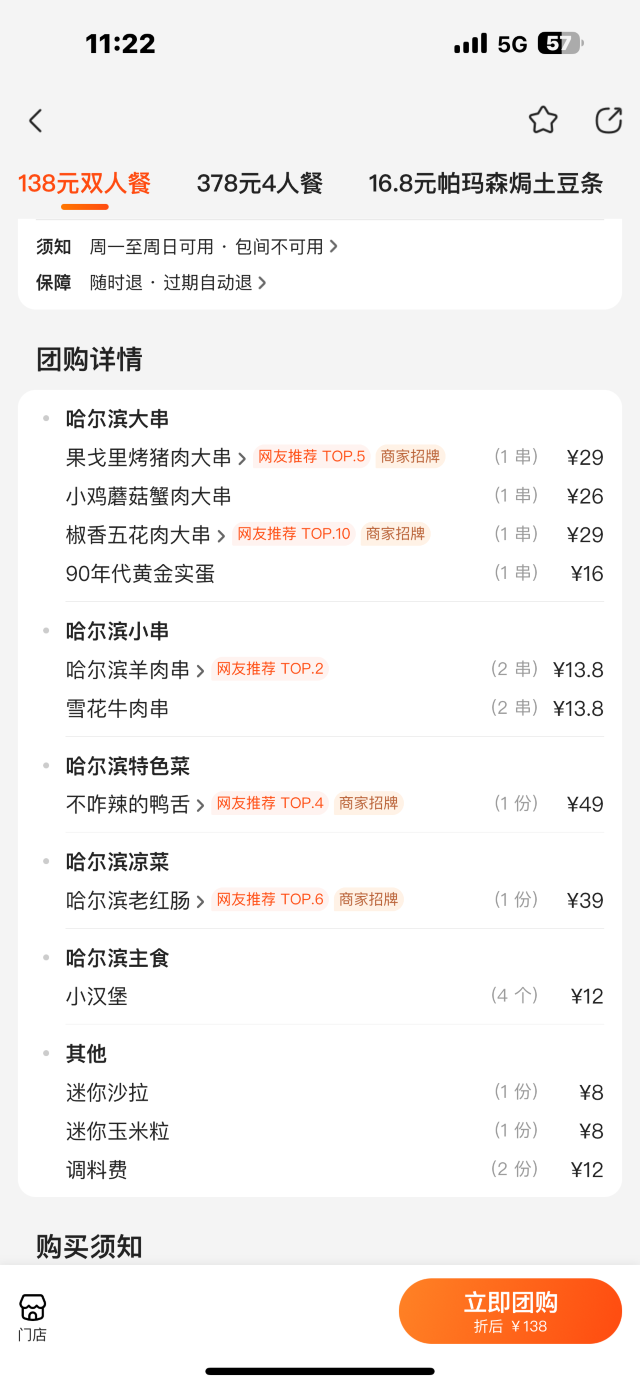
Task: See details for 哈尔滨老红肠
Action: click(135, 900)
